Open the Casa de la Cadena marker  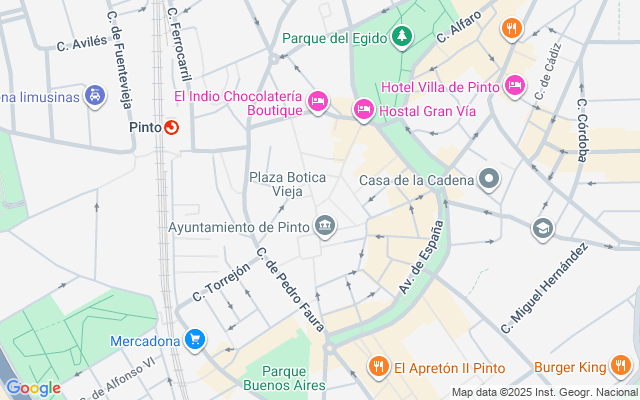(x=489, y=180)
